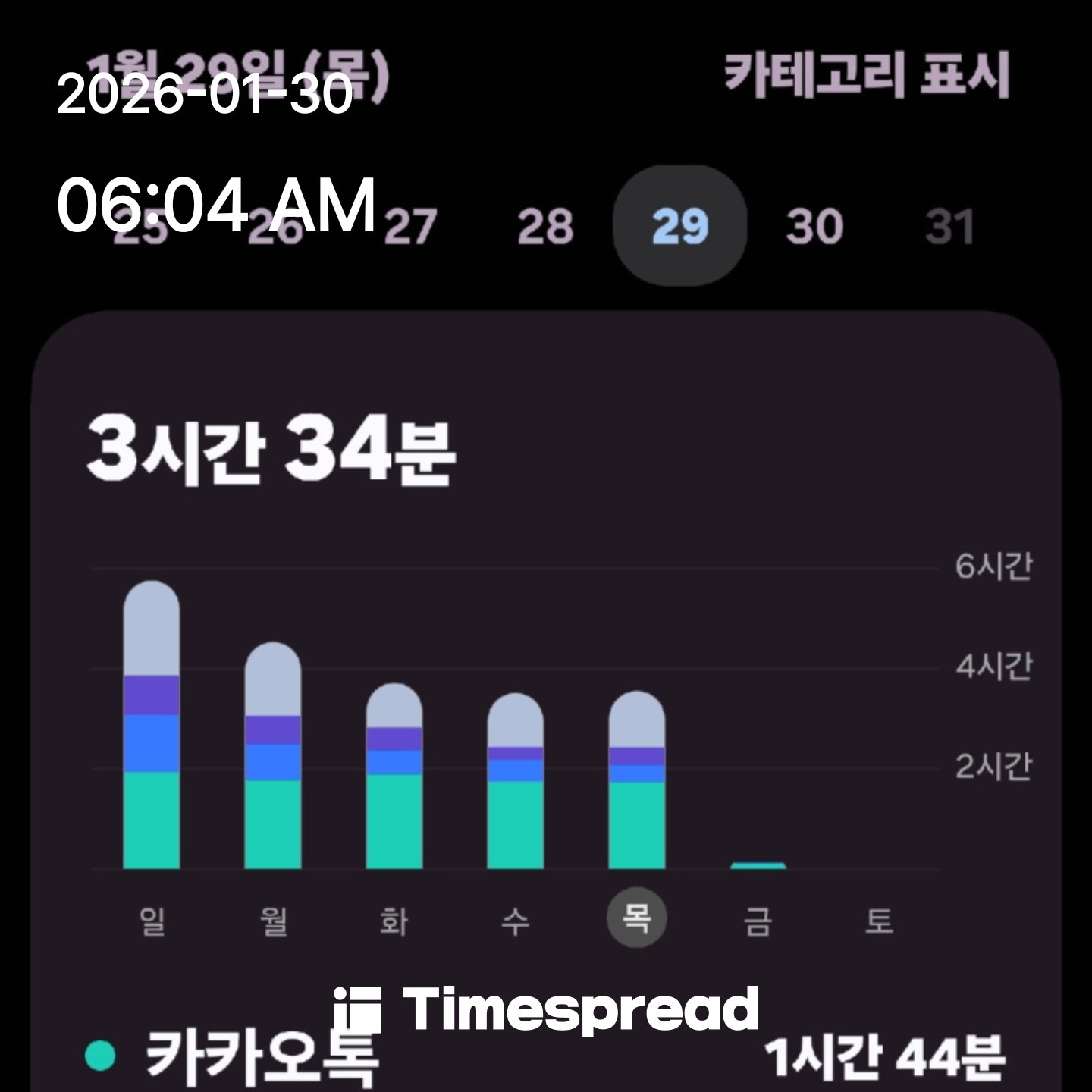The image size is (1092, 1092).
Task: Open the 카카오톡 usage details row
Action: tap(546, 1057)
